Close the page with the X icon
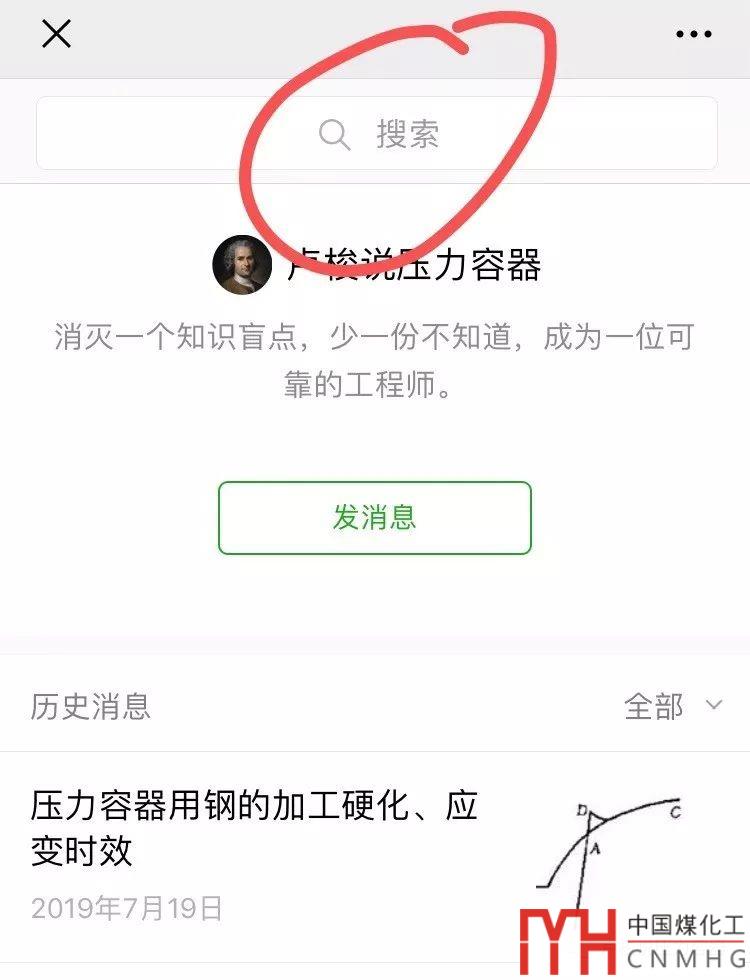 (56, 34)
